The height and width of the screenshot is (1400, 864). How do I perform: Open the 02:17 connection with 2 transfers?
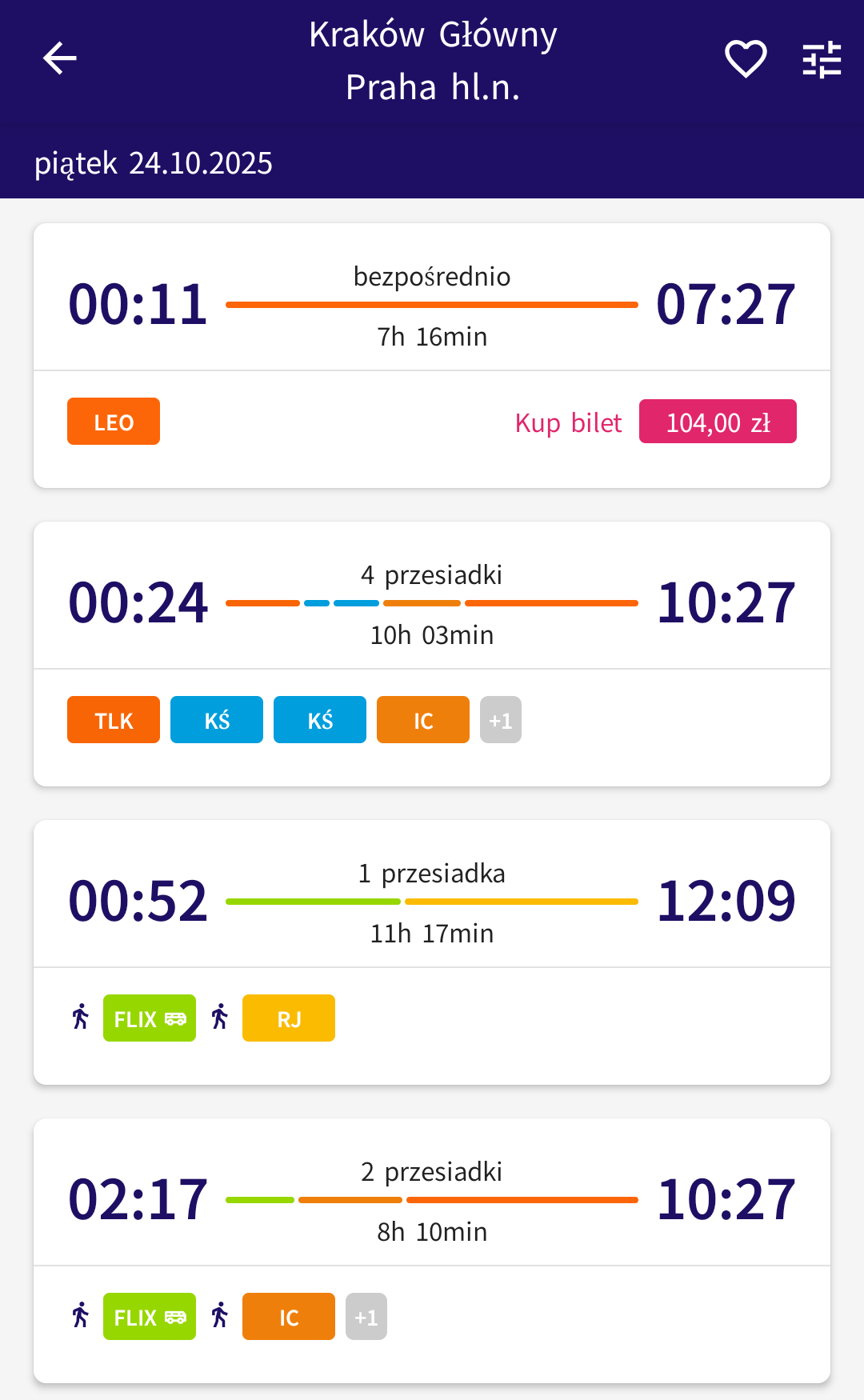431,1201
